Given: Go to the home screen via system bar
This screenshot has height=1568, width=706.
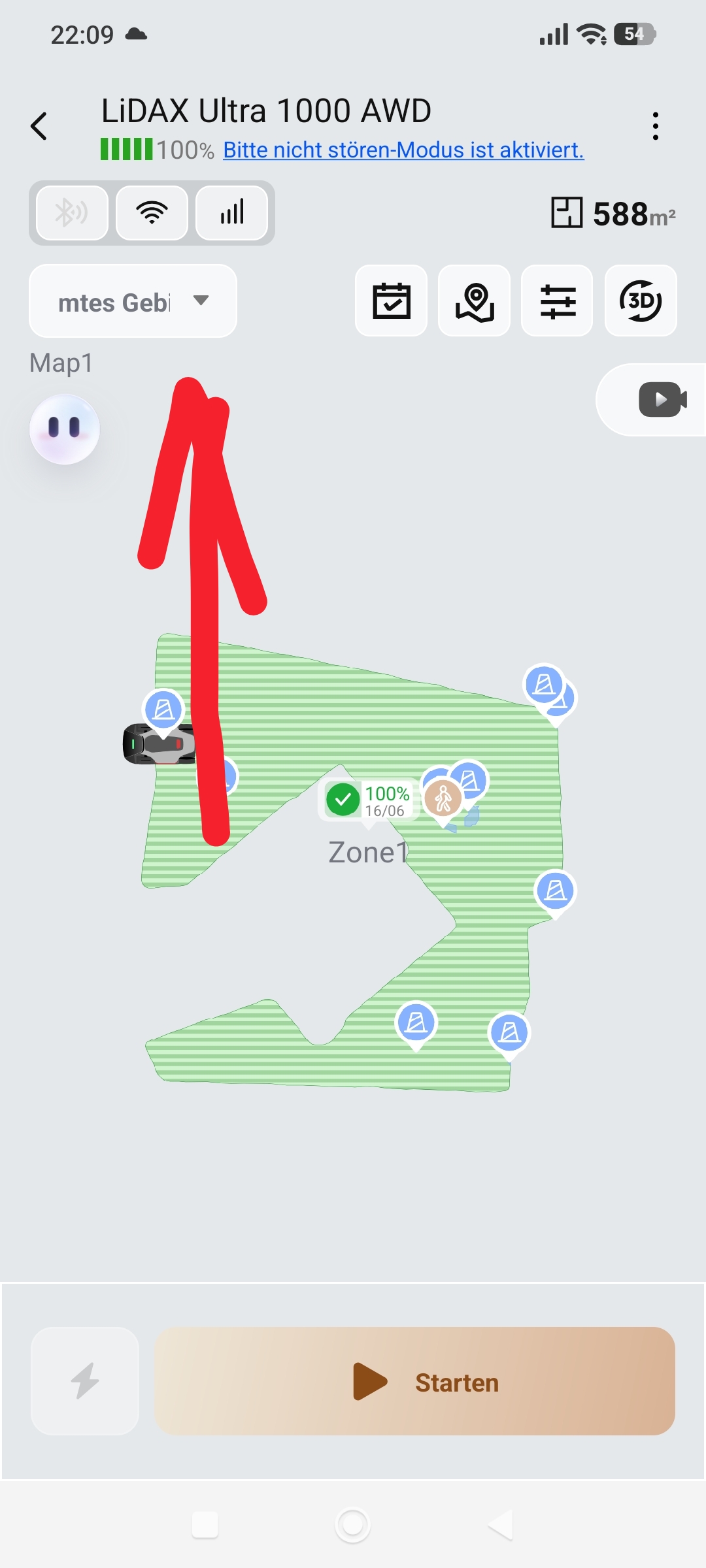Looking at the screenshot, I should tap(353, 1525).
